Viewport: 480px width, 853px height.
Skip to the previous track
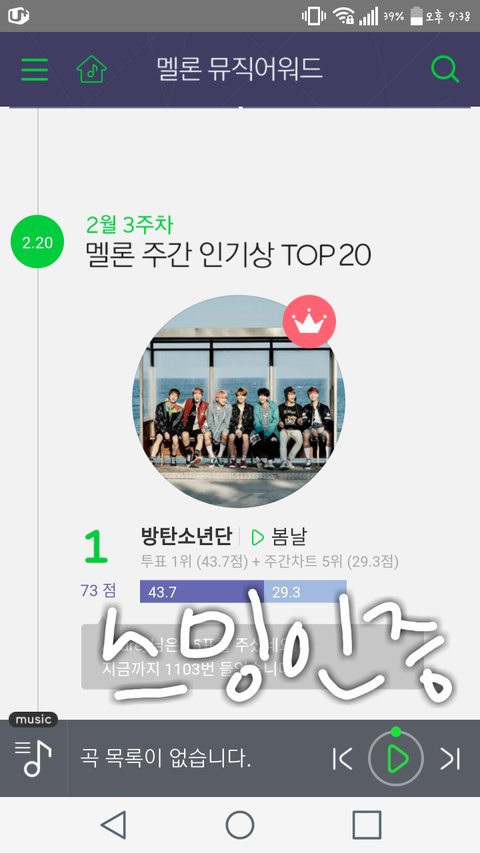(342, 758)
